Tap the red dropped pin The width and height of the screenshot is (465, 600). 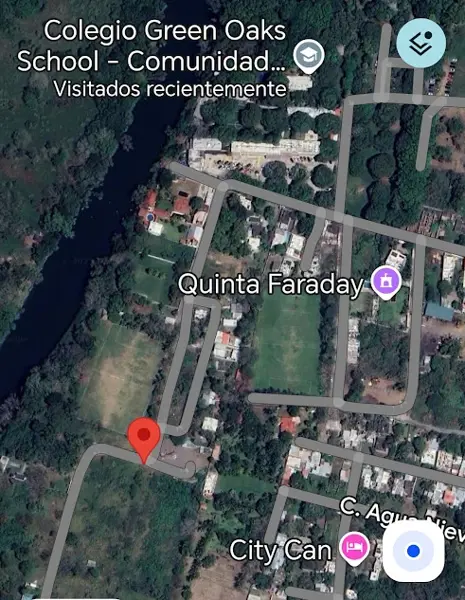(144, 440)
